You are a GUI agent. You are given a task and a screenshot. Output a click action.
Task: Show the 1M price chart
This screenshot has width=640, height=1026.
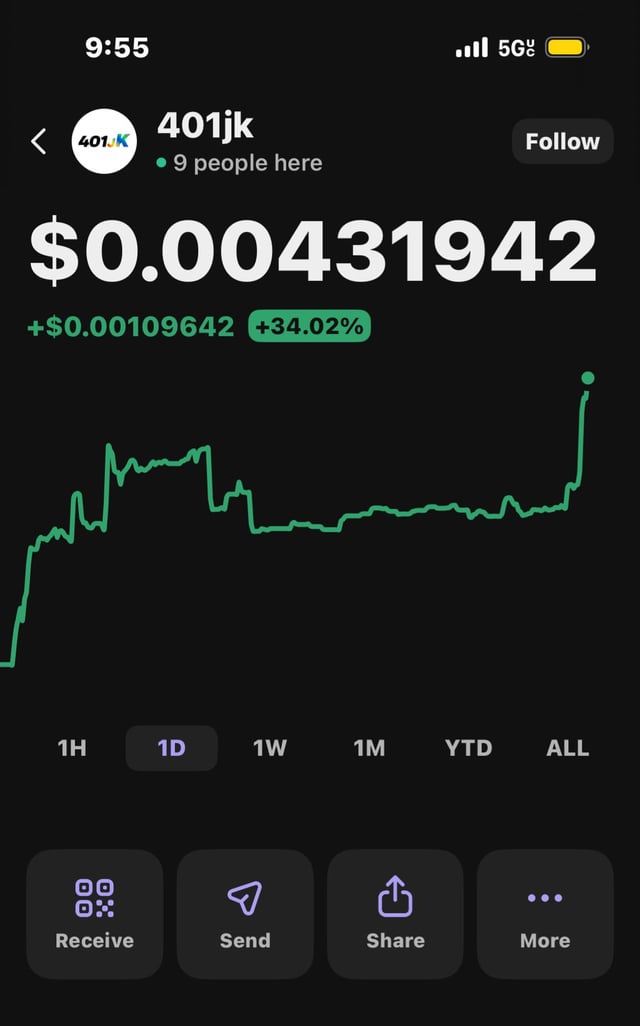pos(369,748)
